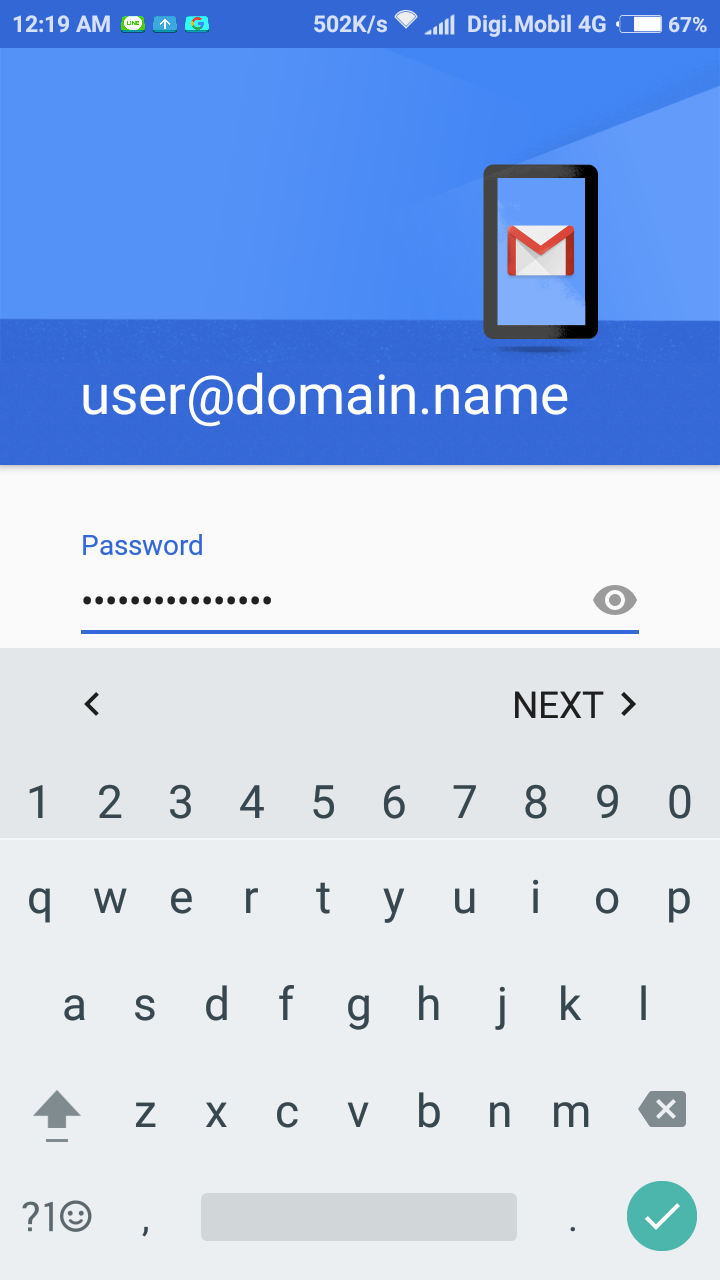
Task: Continue with the NEXT button
Action: (574, 705)
